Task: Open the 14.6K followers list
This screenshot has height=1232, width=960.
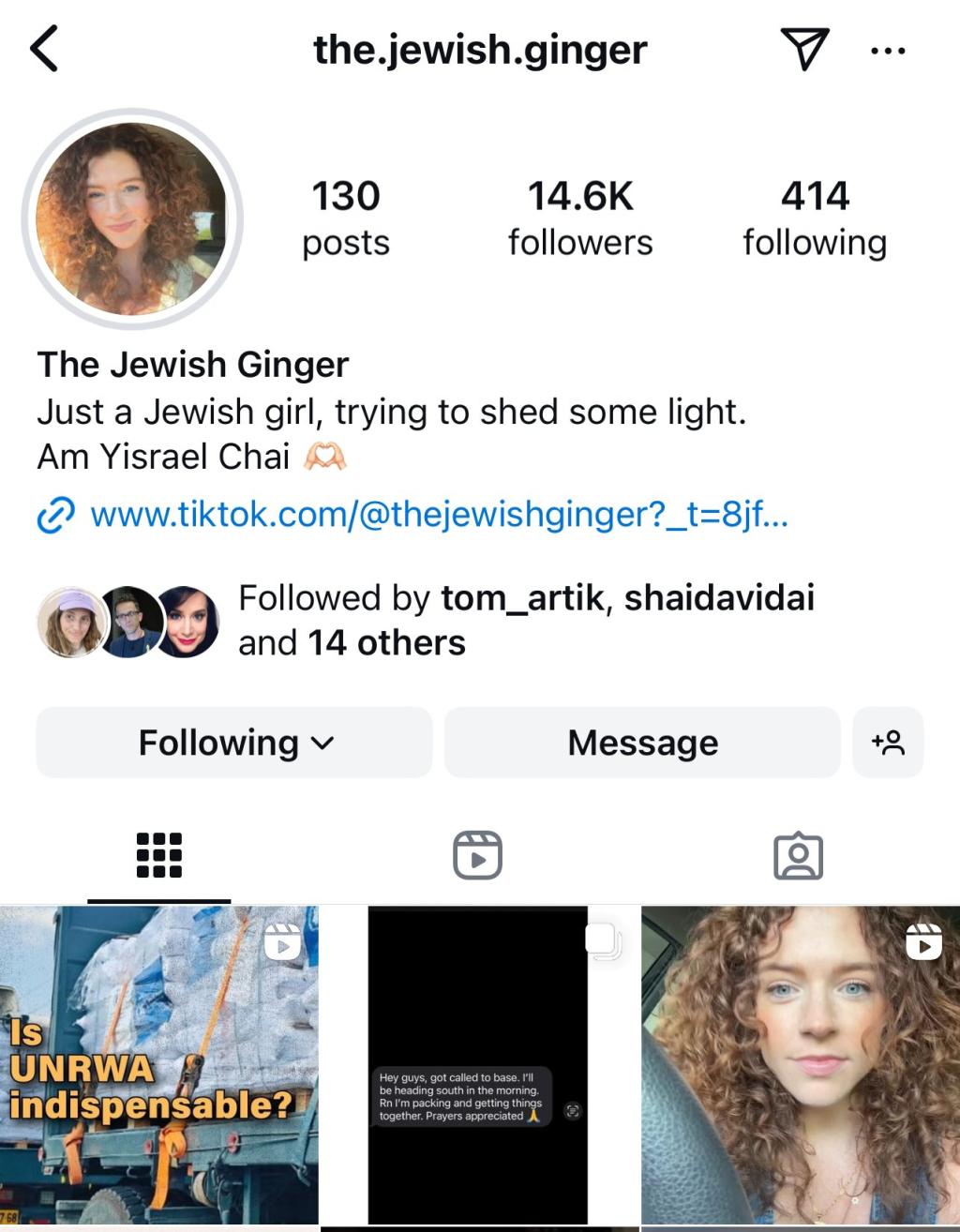Action: pyautogui.click(x=579, y=218)
